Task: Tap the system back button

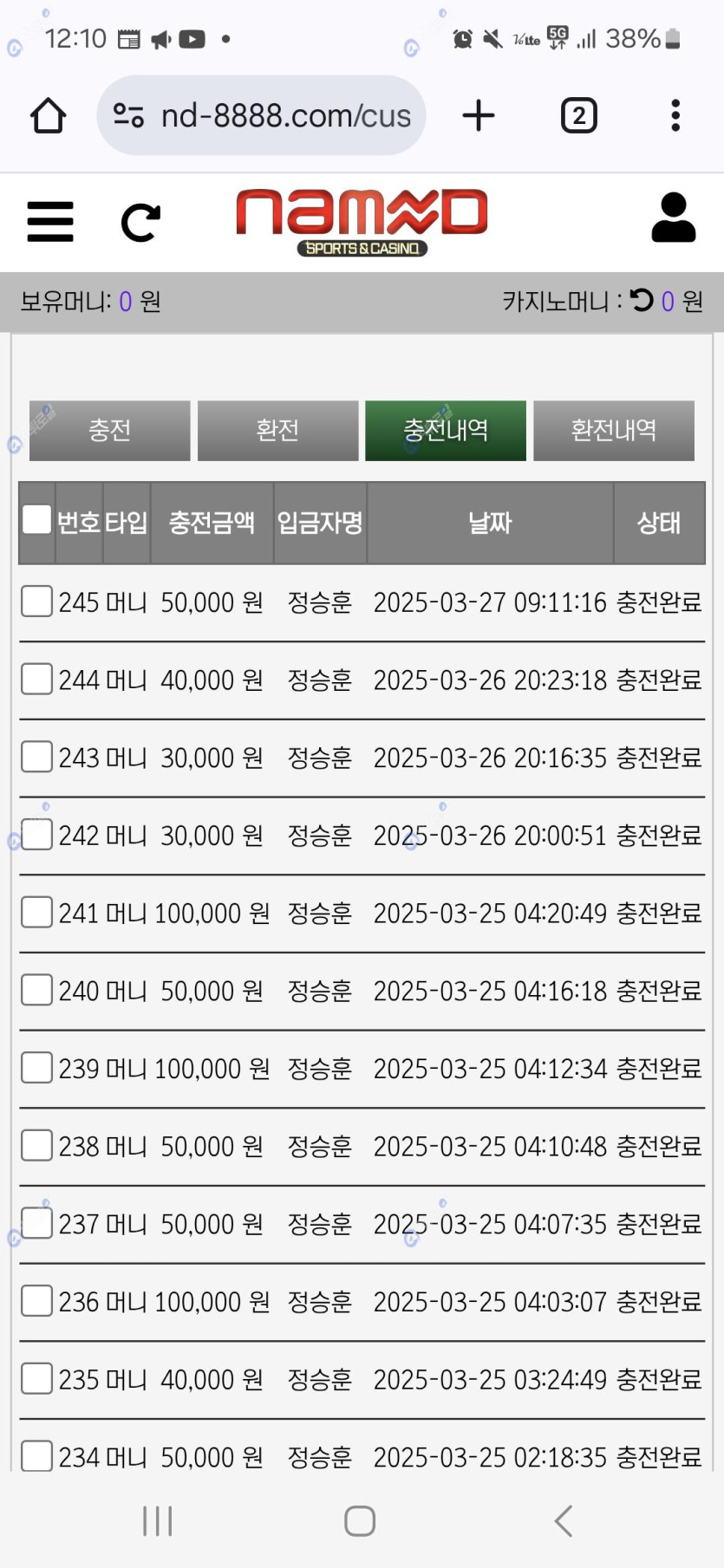Action: tap(564, 1520)
